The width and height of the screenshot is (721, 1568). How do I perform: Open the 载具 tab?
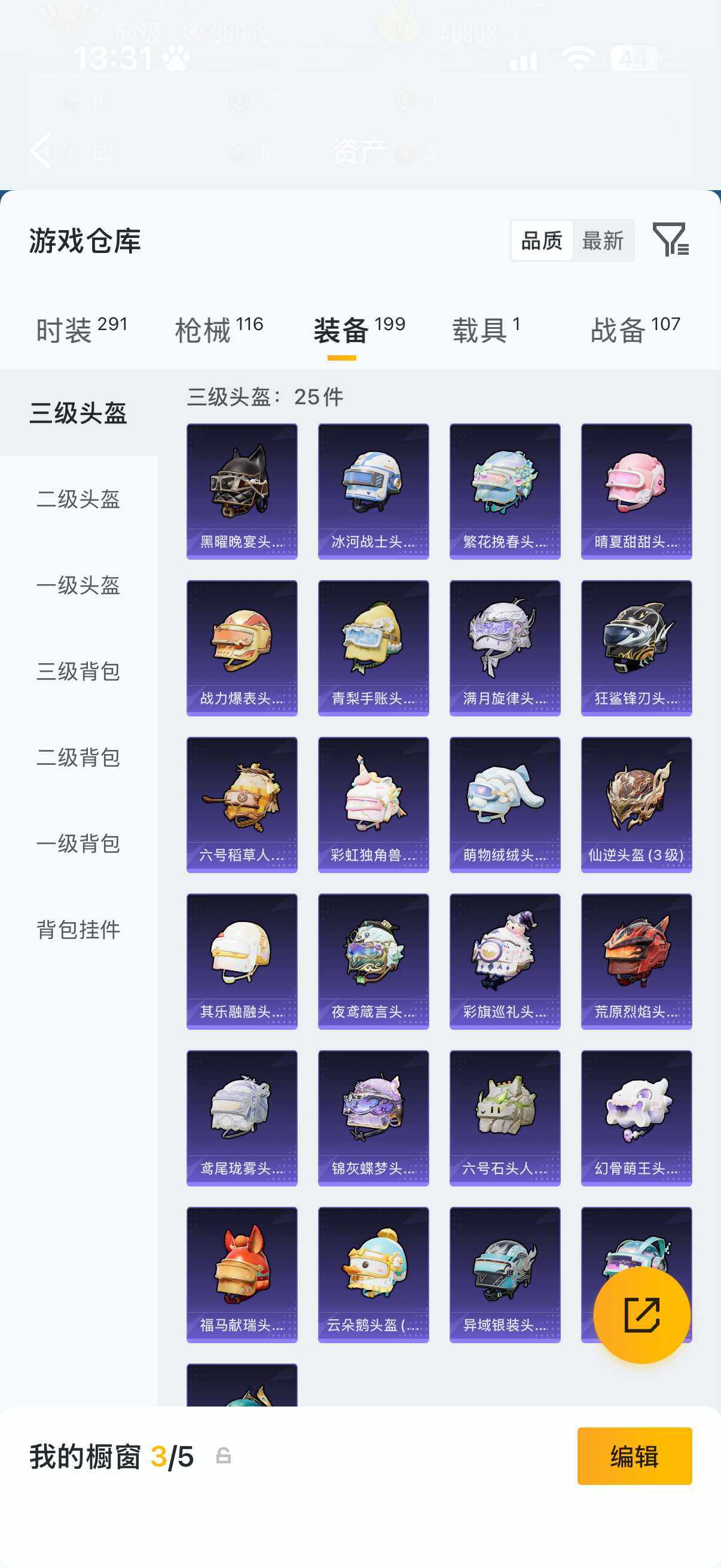(485, 330)
